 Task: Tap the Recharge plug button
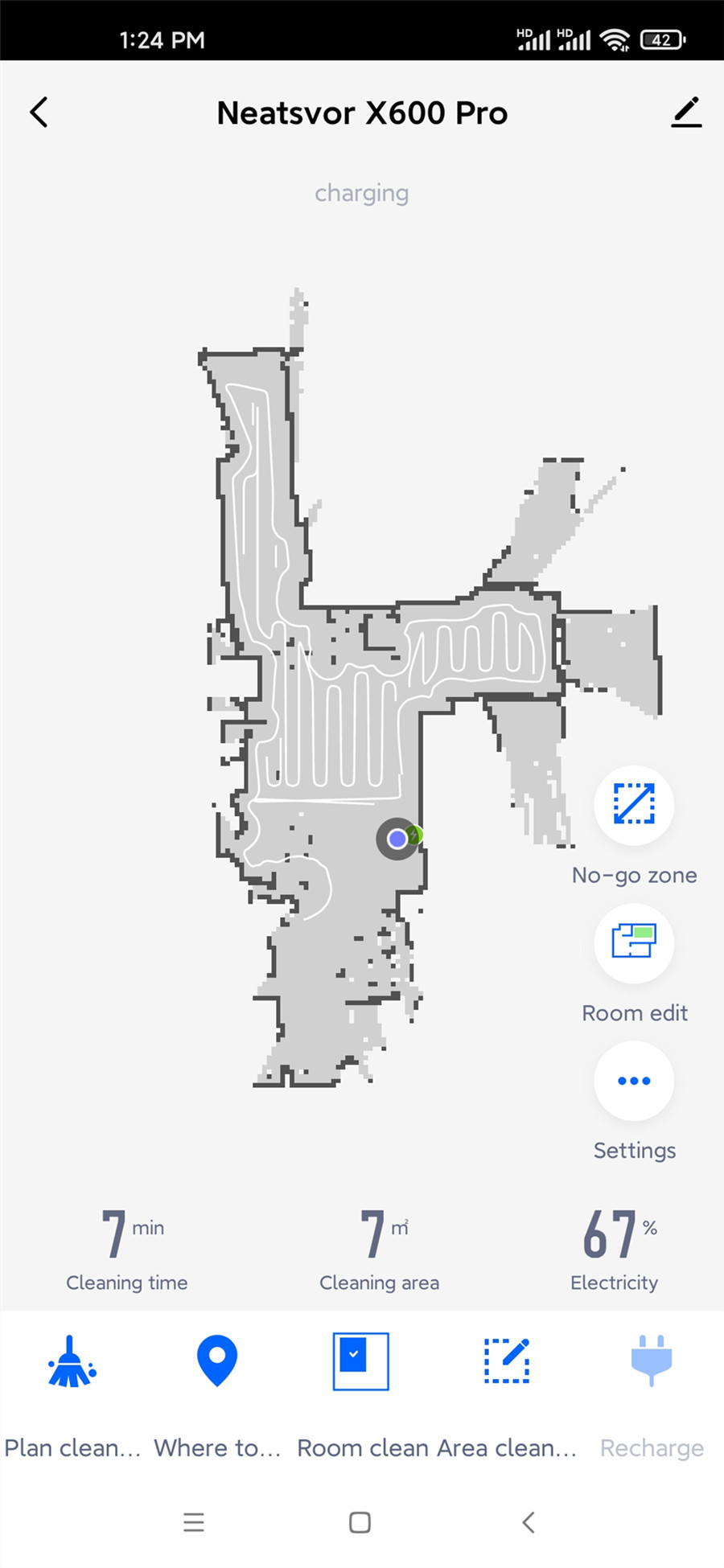[x=652, y=1361]
